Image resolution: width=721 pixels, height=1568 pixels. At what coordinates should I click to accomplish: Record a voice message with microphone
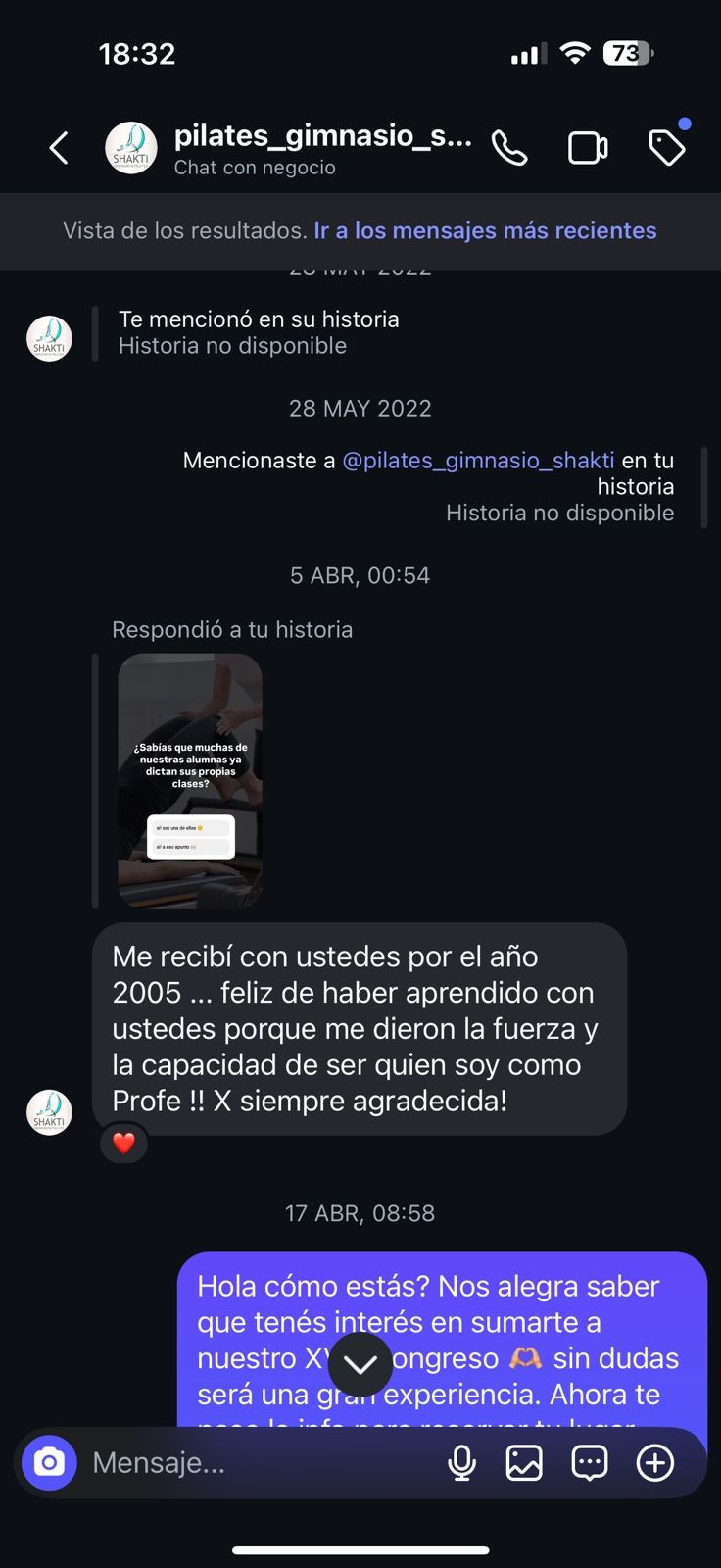[x=461, y=1463]
